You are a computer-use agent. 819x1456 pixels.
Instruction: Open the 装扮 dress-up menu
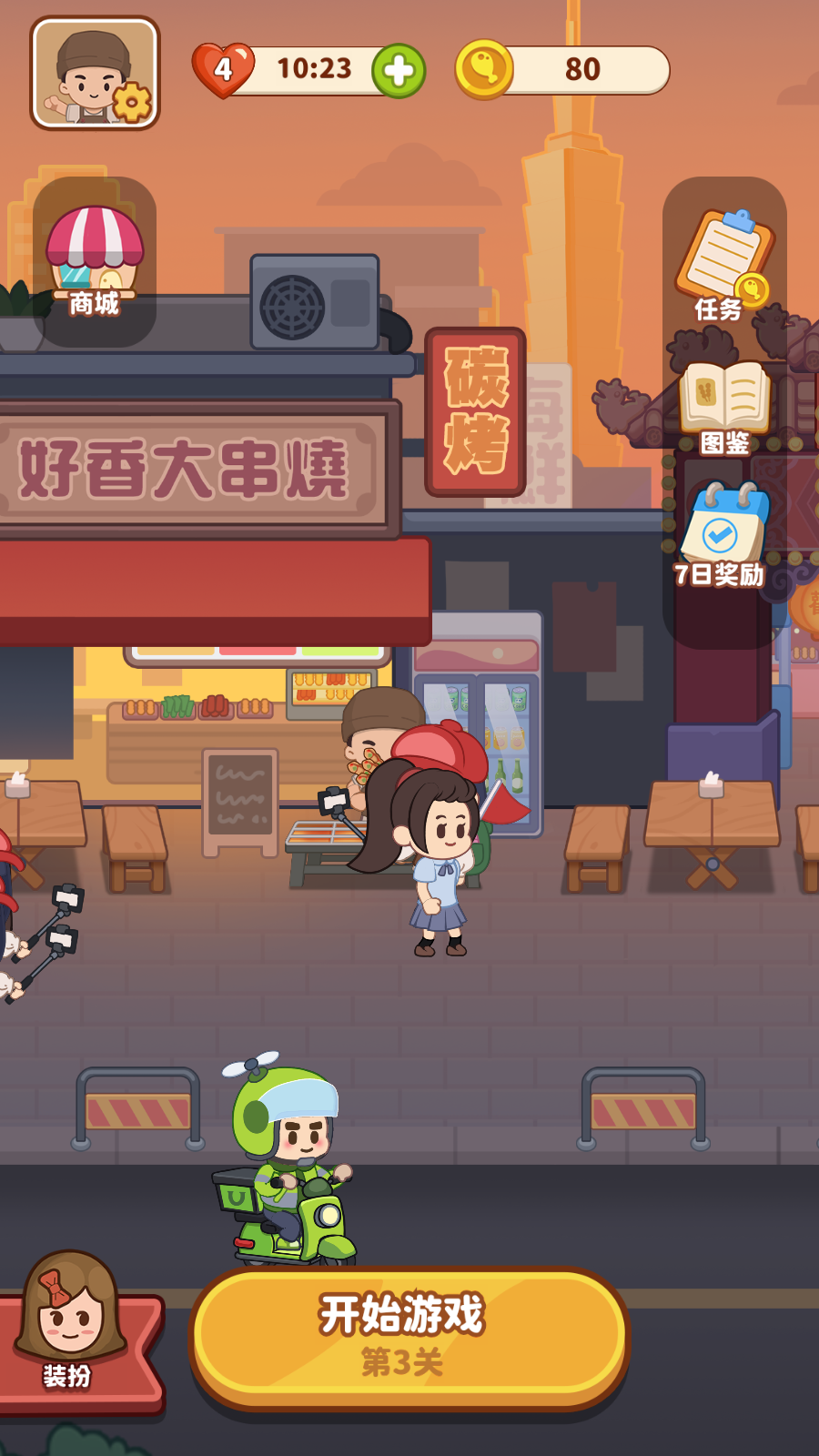(69, 1323)
